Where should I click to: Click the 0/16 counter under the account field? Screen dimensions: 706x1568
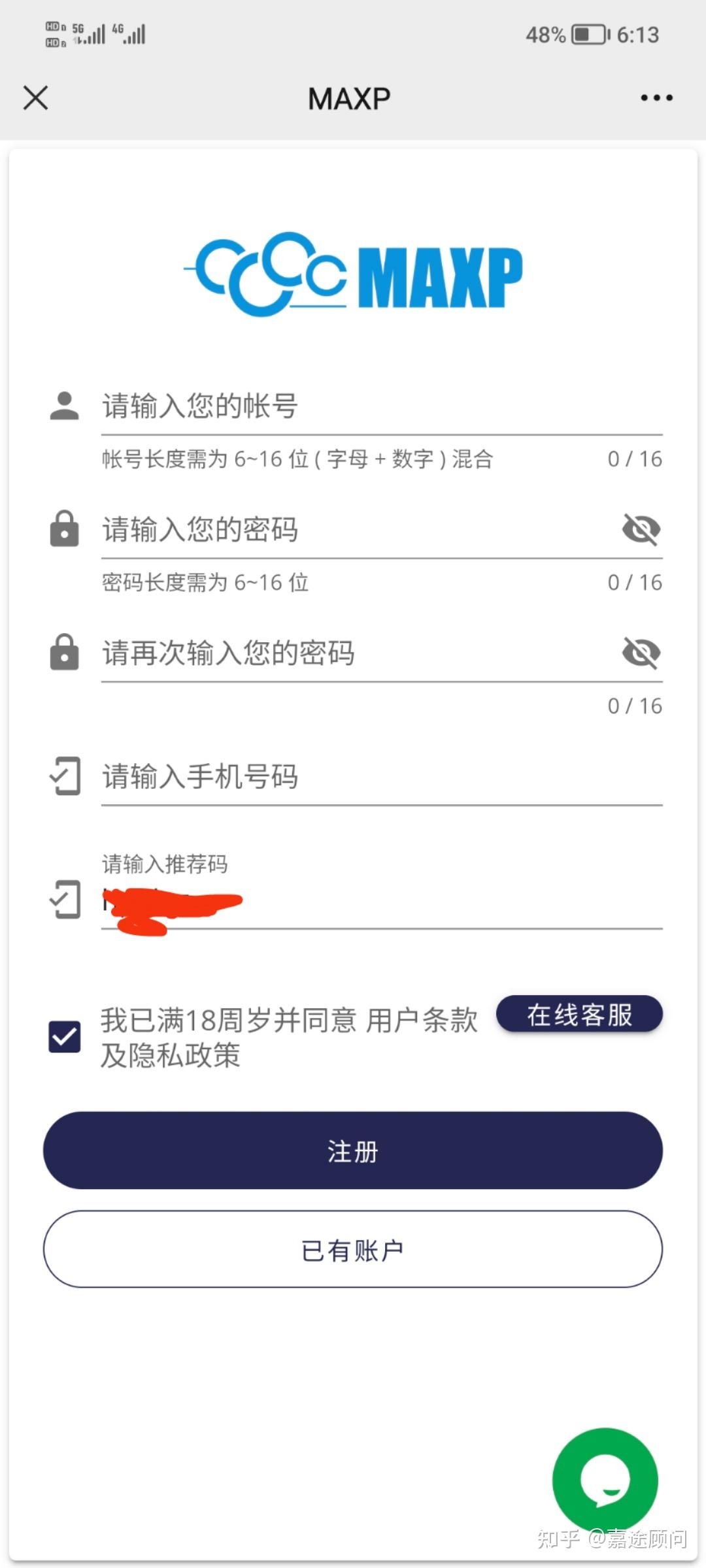[633, 459]
